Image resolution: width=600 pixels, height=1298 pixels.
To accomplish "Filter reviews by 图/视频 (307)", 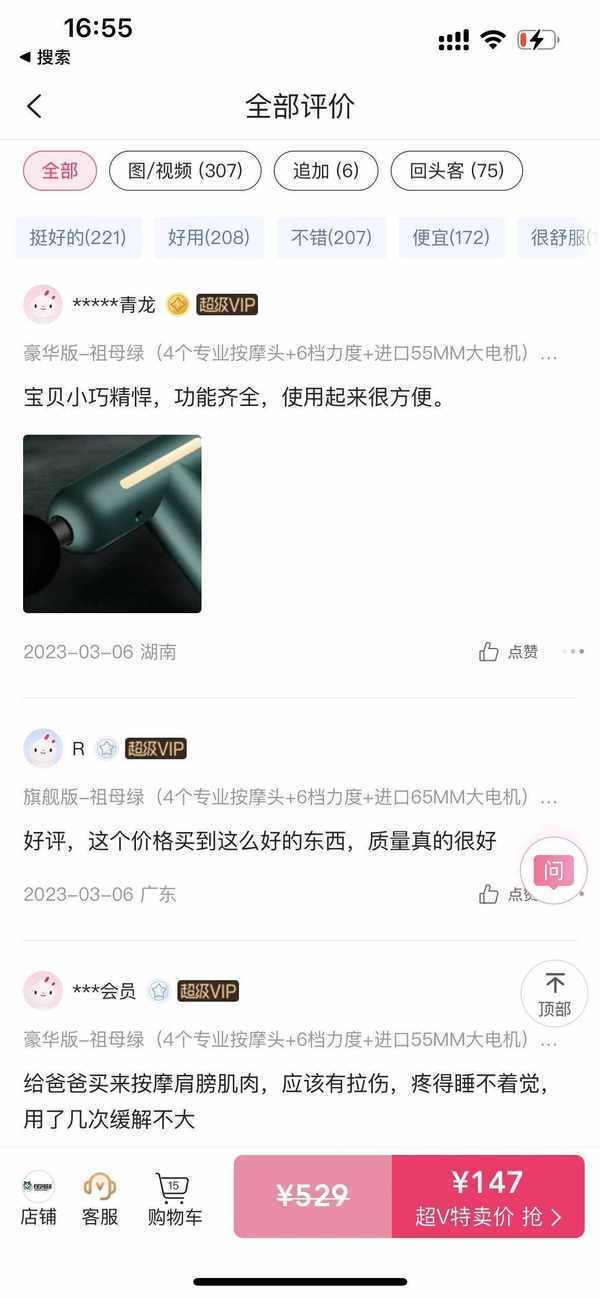I will [185, 171].
